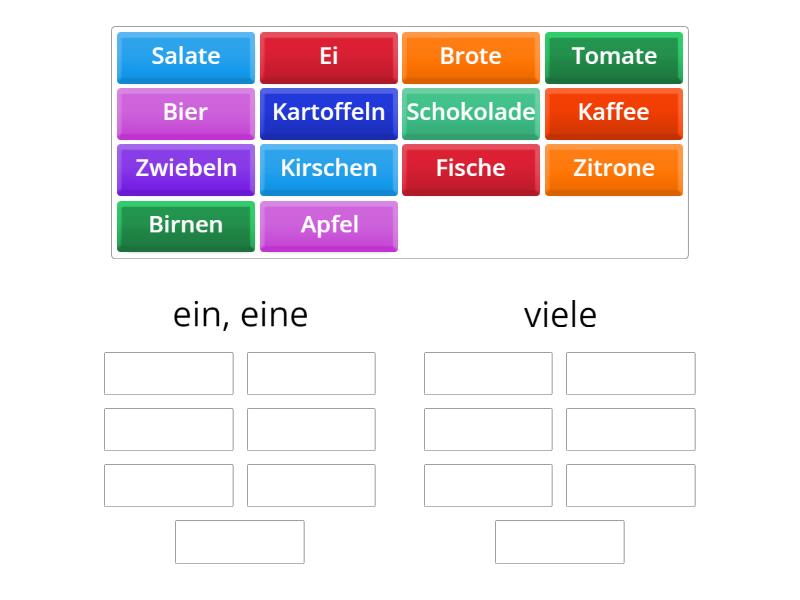Tap the Kirschen tile
The image size is (800, 600).
329,169
